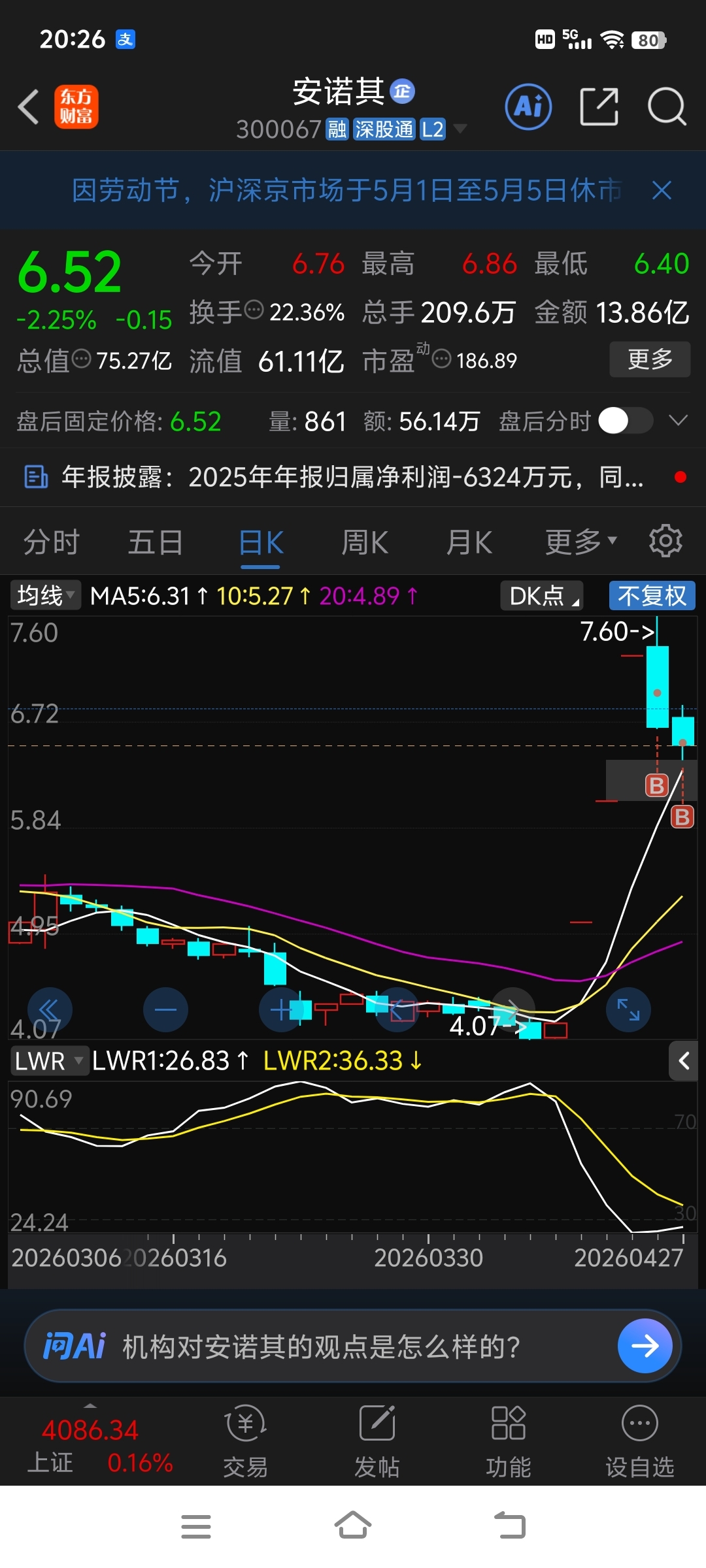Select the 周K chart tab
Image resolution: width=706 pixels, height=1568 pixels.
(x=365, y=542)
